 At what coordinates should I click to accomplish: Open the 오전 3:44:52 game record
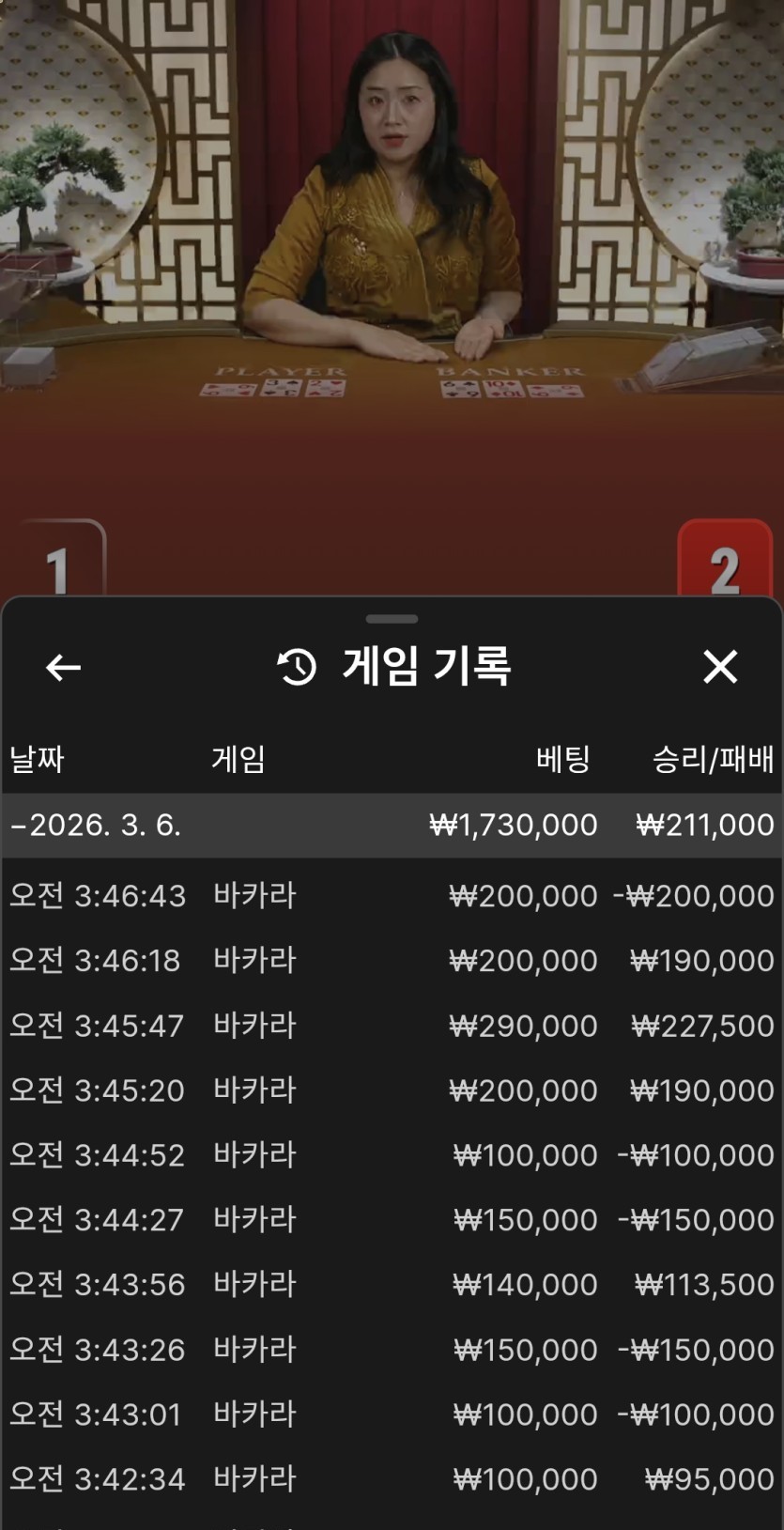tap(392, 1155)
